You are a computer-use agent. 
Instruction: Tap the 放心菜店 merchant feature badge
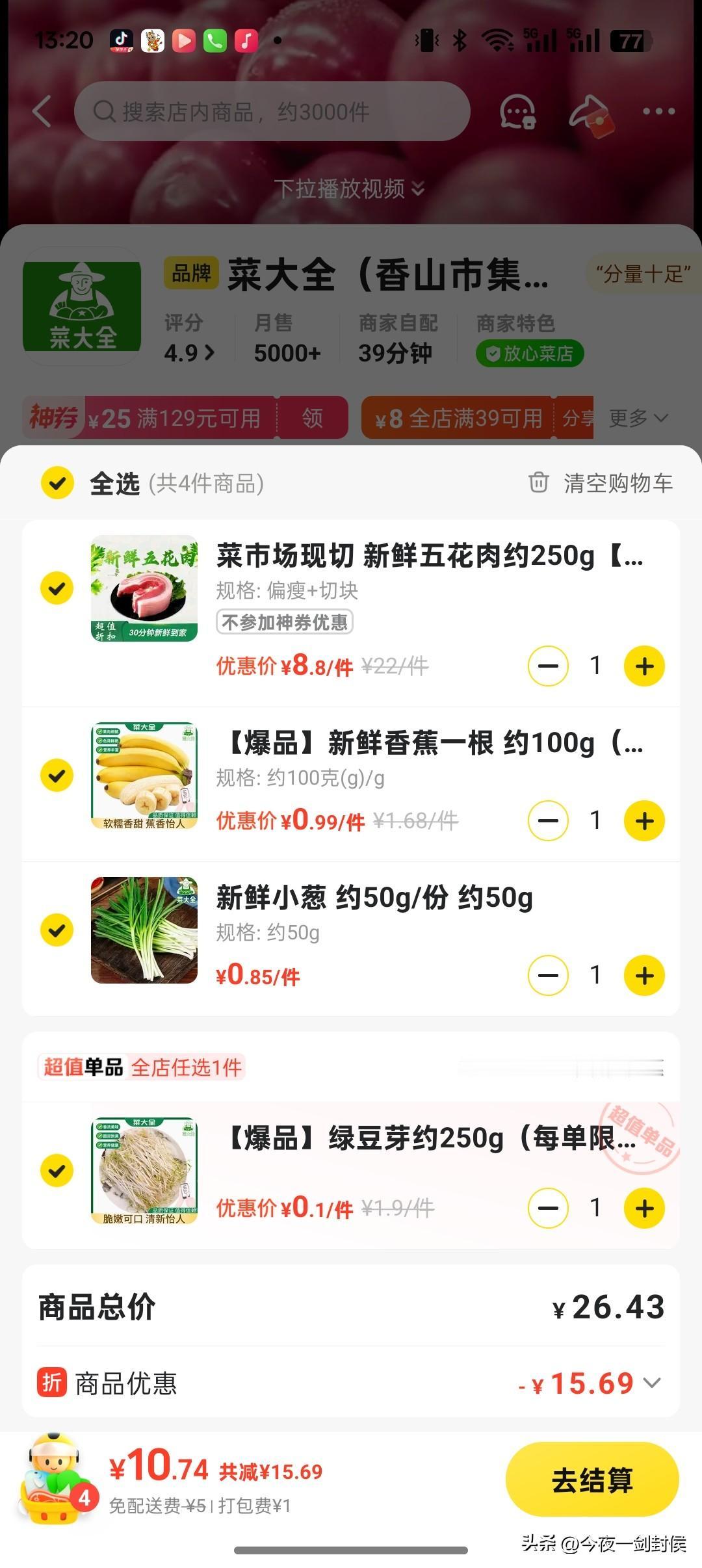530,353
